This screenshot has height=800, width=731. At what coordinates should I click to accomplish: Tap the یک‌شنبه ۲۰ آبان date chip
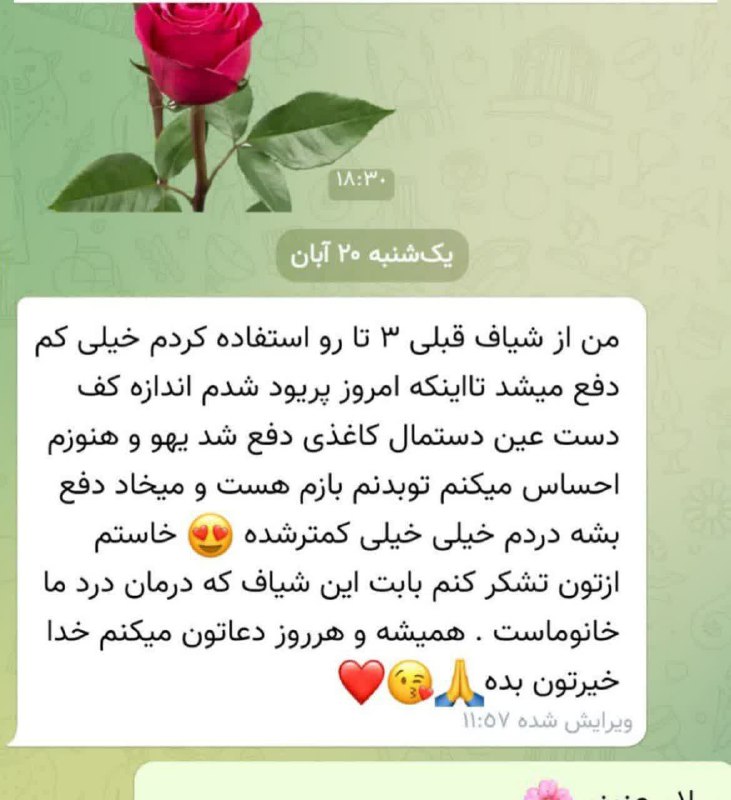(372, 256)
